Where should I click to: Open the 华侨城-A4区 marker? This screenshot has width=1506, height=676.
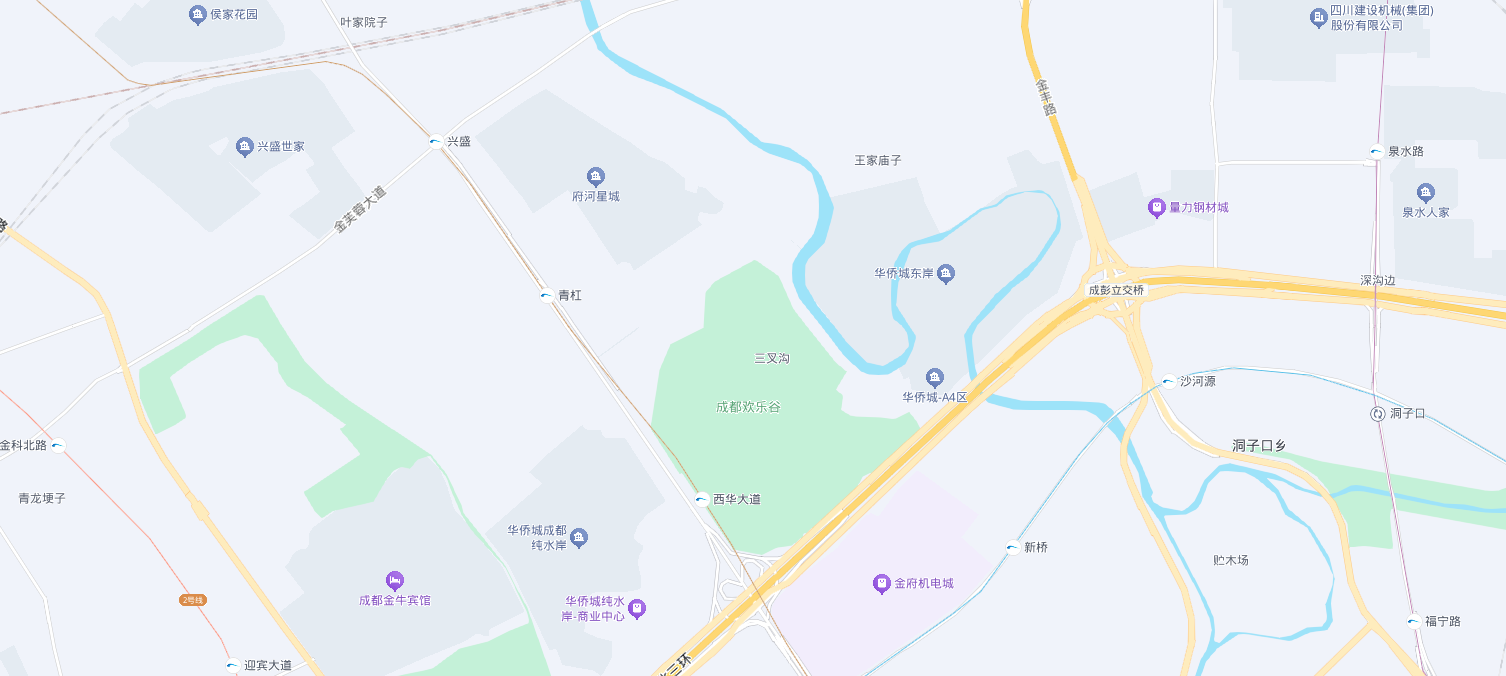pos(935,378)
